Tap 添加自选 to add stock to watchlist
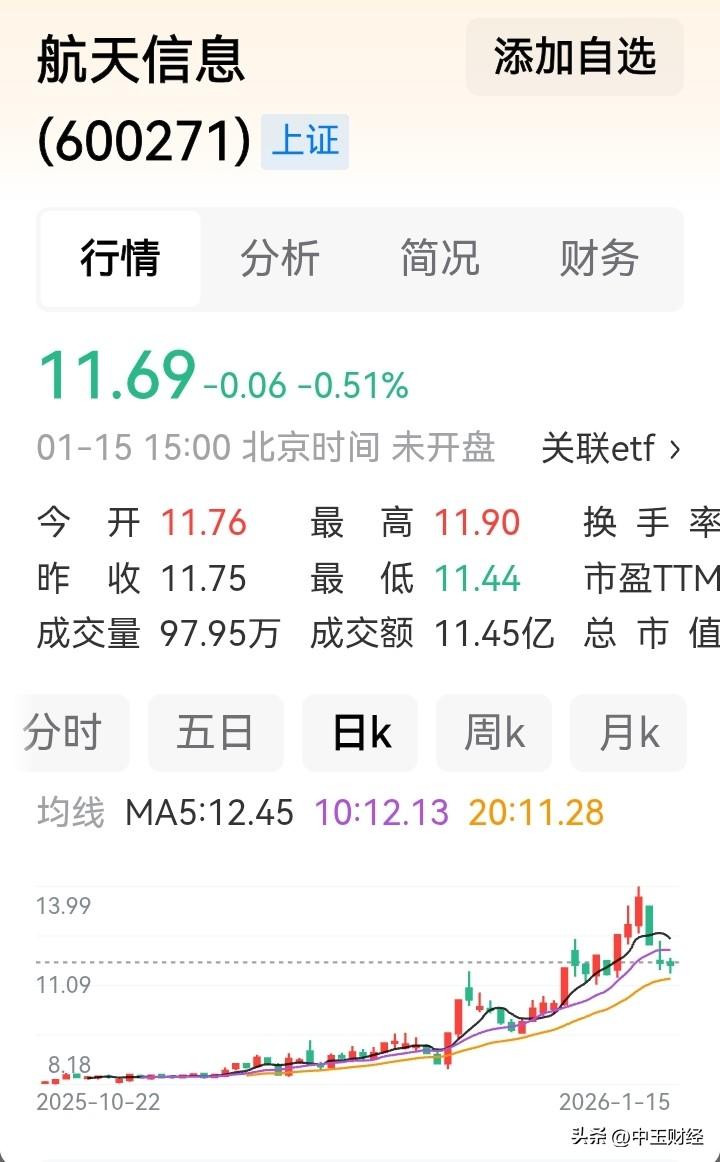Image resolution: width=720 pixels, height=1162 pixels. pos(575,58)
